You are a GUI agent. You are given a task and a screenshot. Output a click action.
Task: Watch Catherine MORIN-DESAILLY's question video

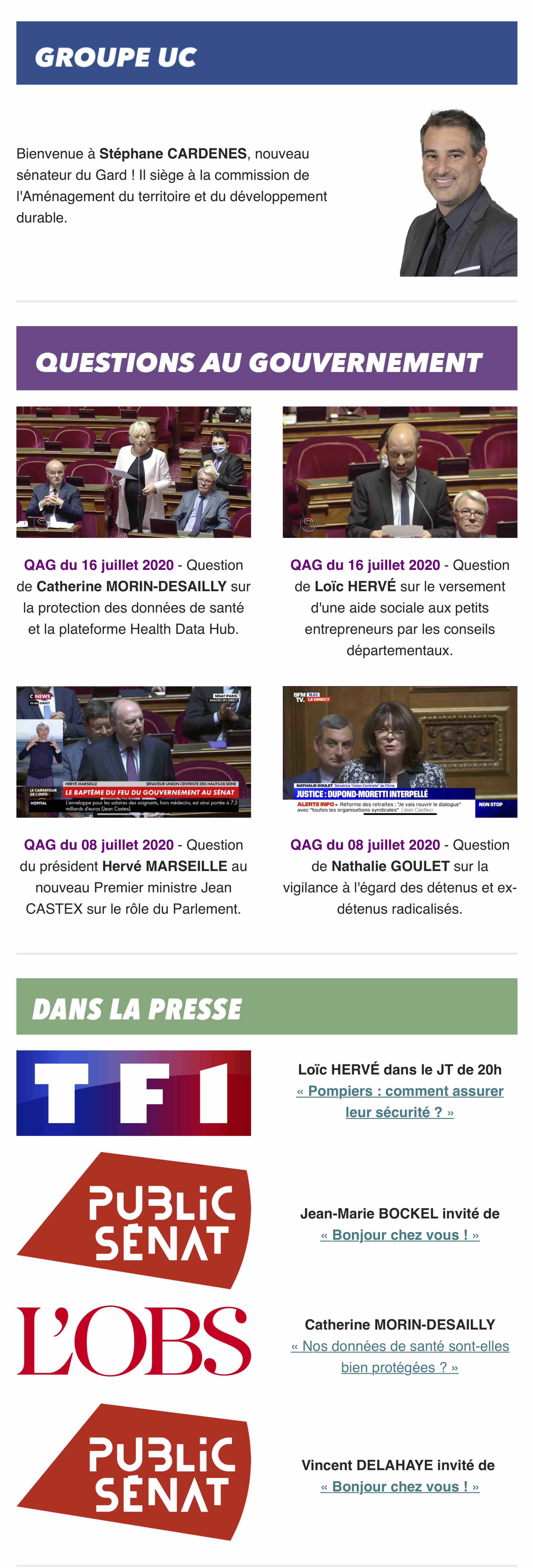(x=133, y=472)
